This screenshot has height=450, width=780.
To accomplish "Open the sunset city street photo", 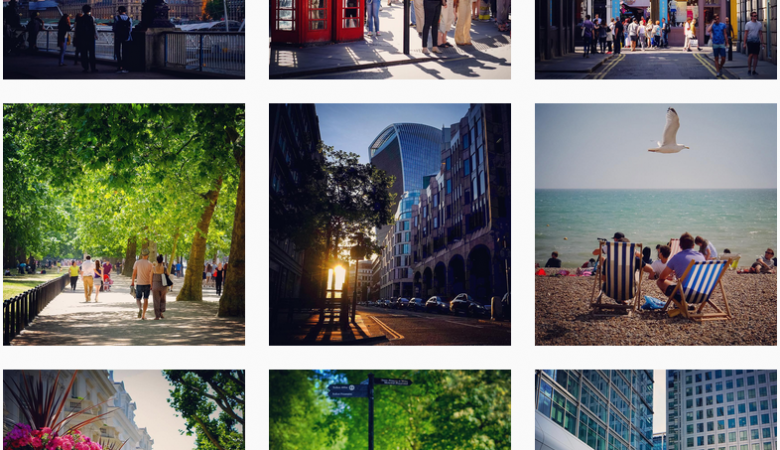I will (390, 224).
